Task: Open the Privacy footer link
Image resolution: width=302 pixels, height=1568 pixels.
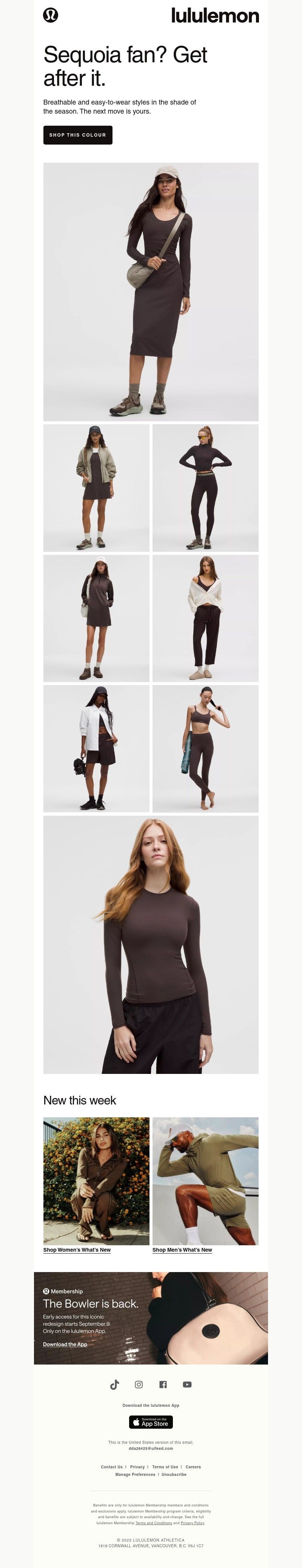Action: pos(138,1467)
